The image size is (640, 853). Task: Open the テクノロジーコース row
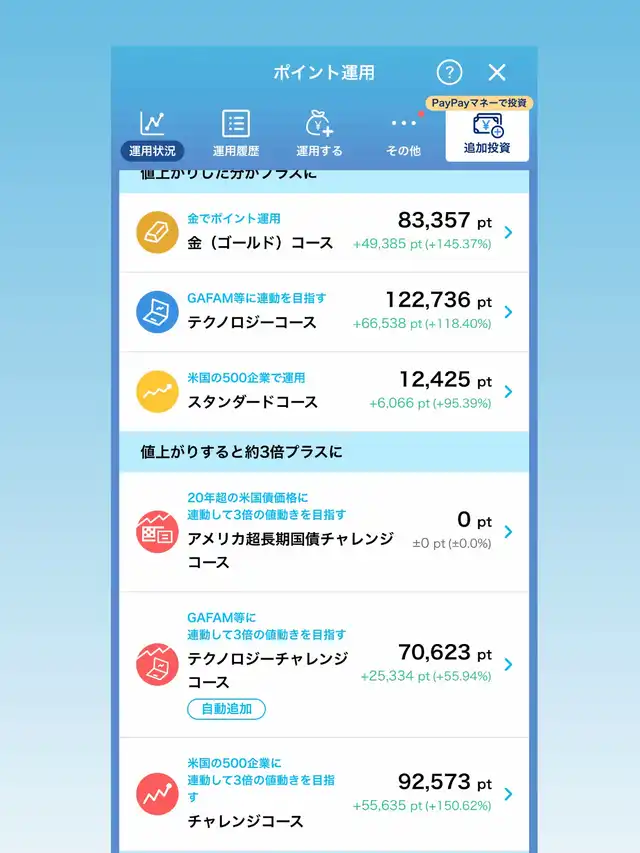(324, 312)
